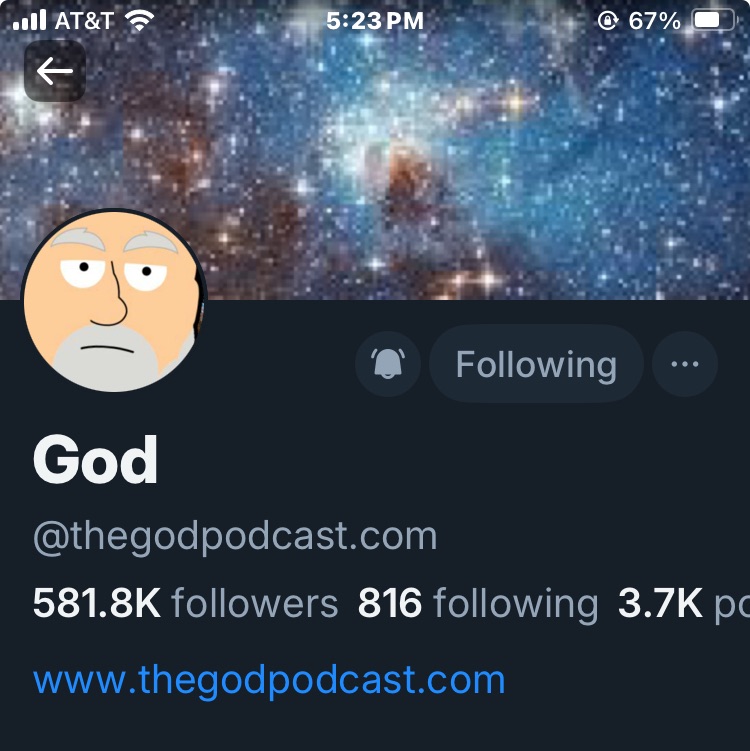750x751 pixels.
Task: Open the 816 following list
Action: (478, 604)
